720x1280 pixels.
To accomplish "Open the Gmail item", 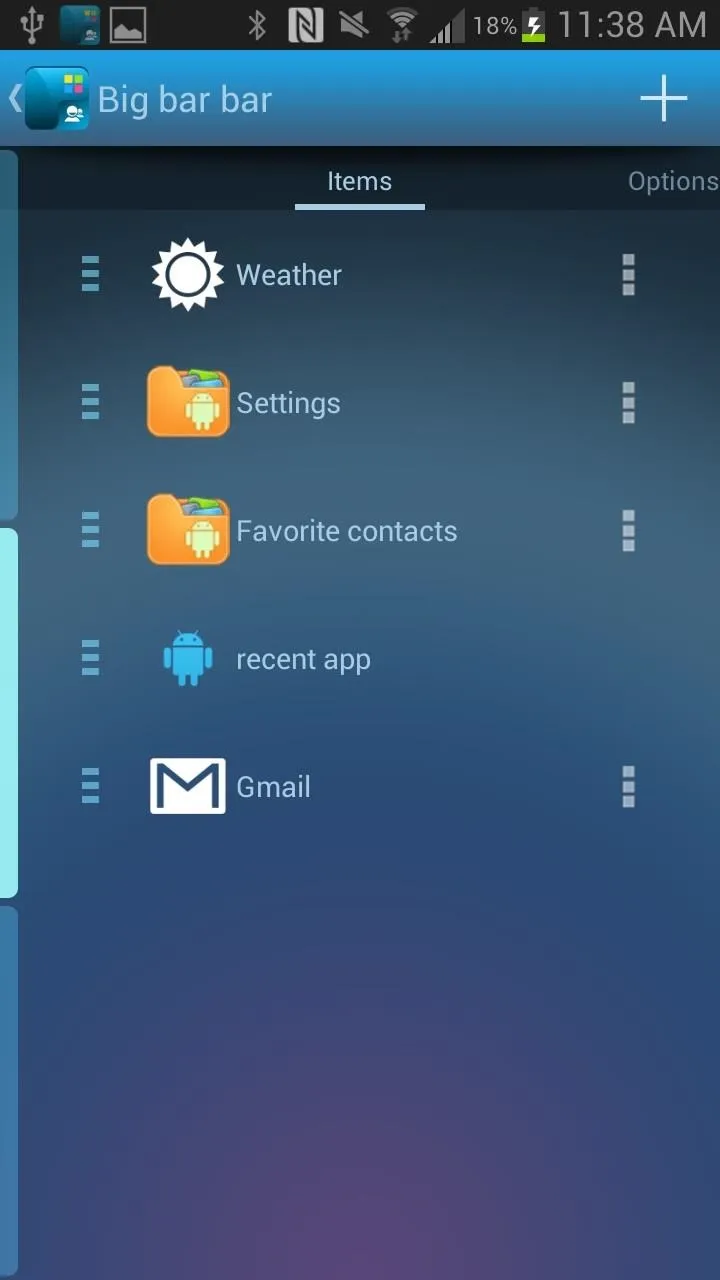I will (x=360, y=787).
